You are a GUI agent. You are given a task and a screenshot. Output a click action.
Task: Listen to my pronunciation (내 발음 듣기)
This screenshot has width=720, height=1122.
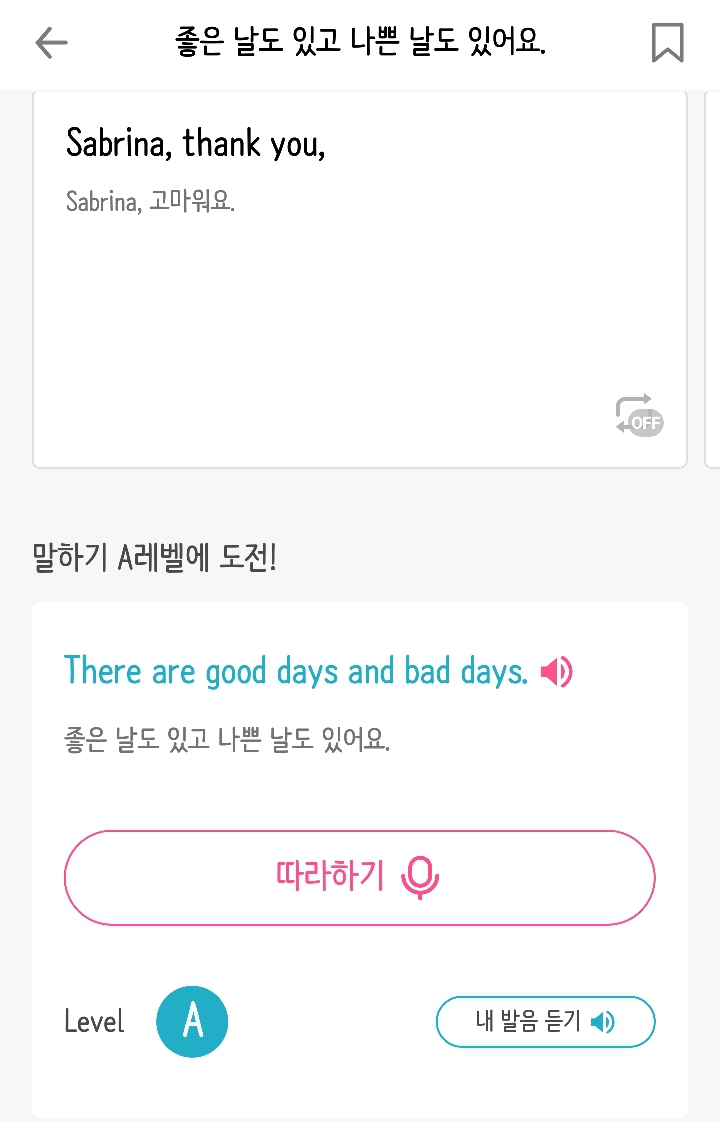tap(545, 1022)
